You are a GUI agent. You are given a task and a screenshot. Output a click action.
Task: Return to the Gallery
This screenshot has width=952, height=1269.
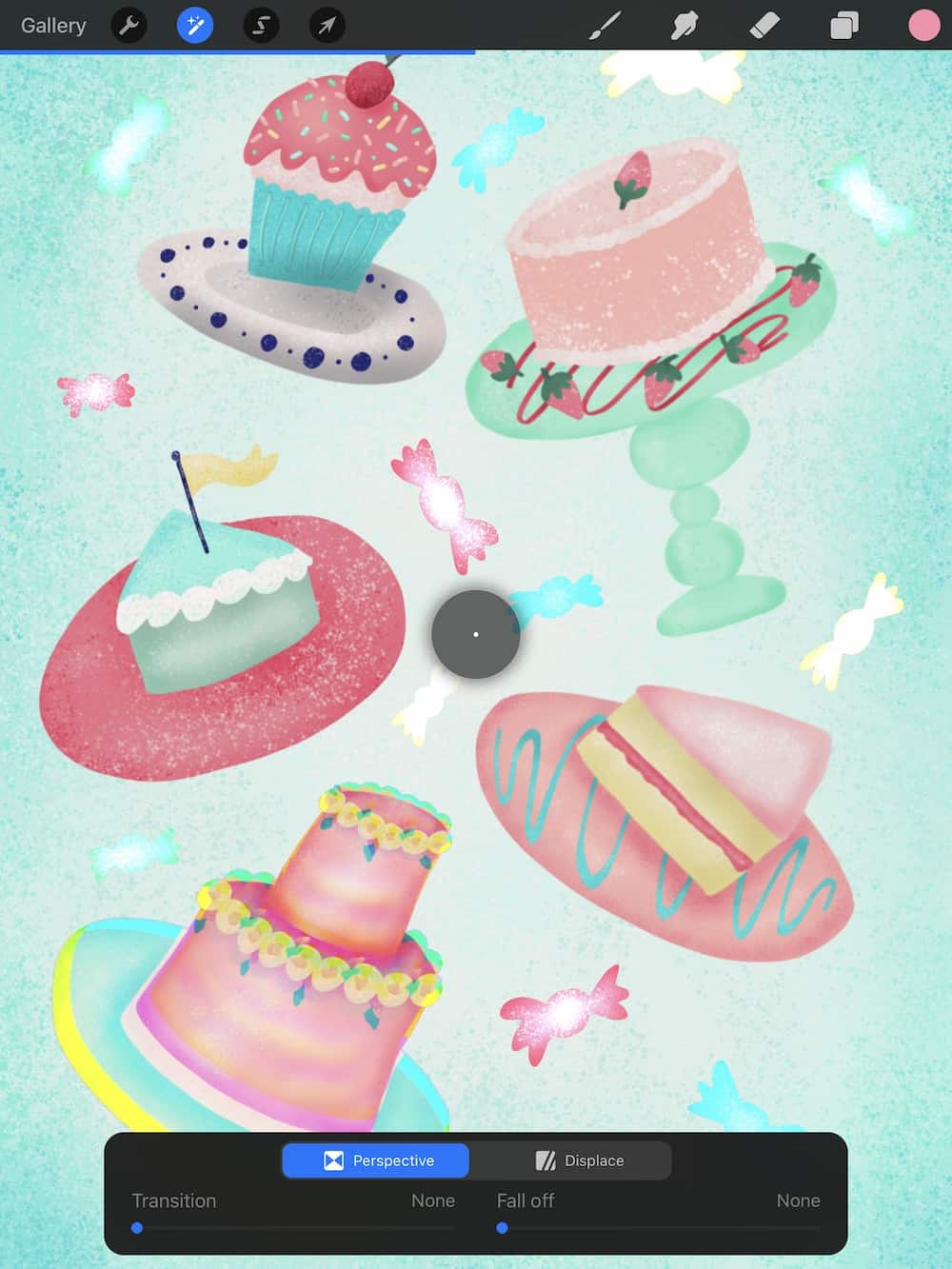click(53, 26)
